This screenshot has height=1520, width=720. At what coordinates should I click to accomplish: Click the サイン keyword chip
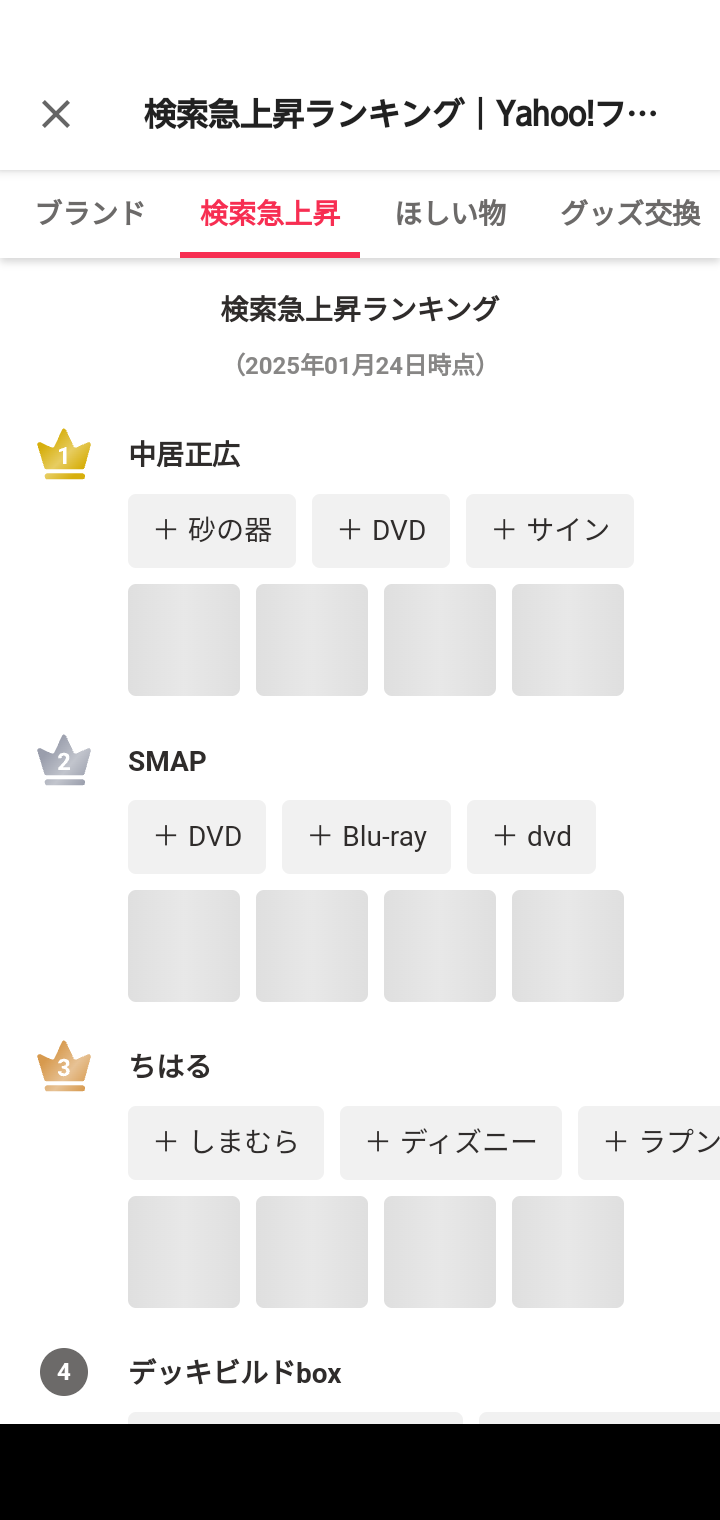[549, 531]
